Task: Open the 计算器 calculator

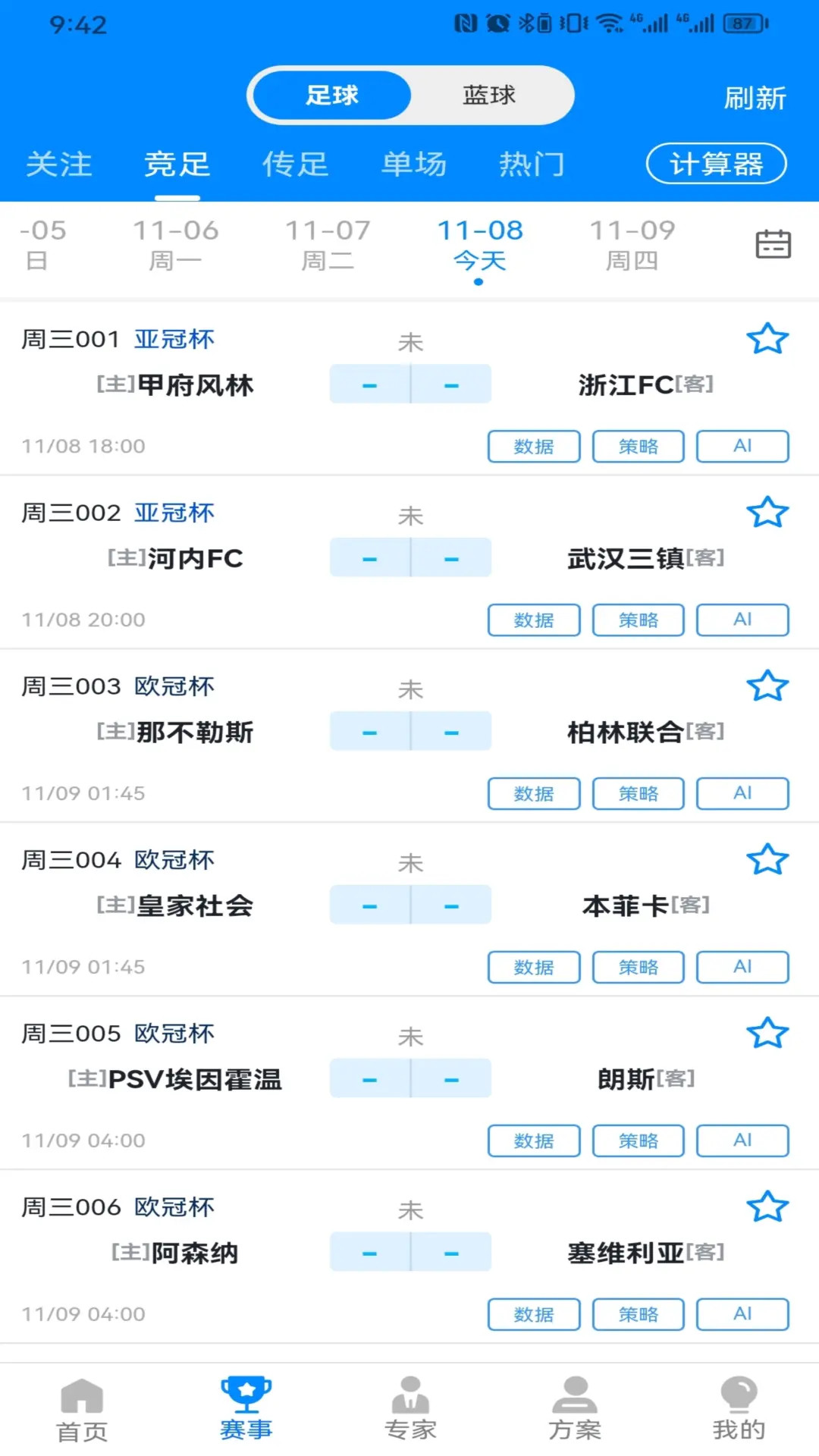Action: click(716, 163)
